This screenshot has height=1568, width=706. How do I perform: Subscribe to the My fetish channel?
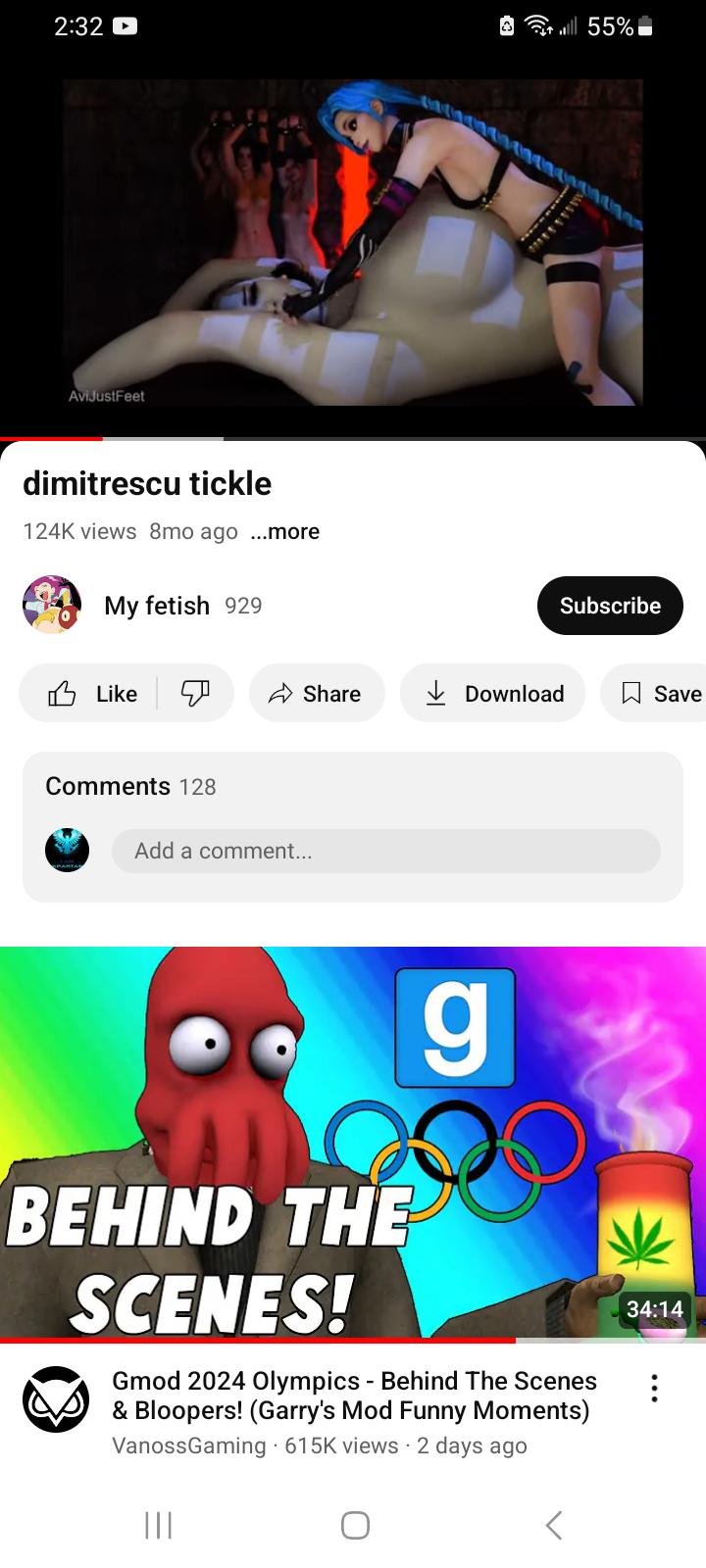(610, 606)
